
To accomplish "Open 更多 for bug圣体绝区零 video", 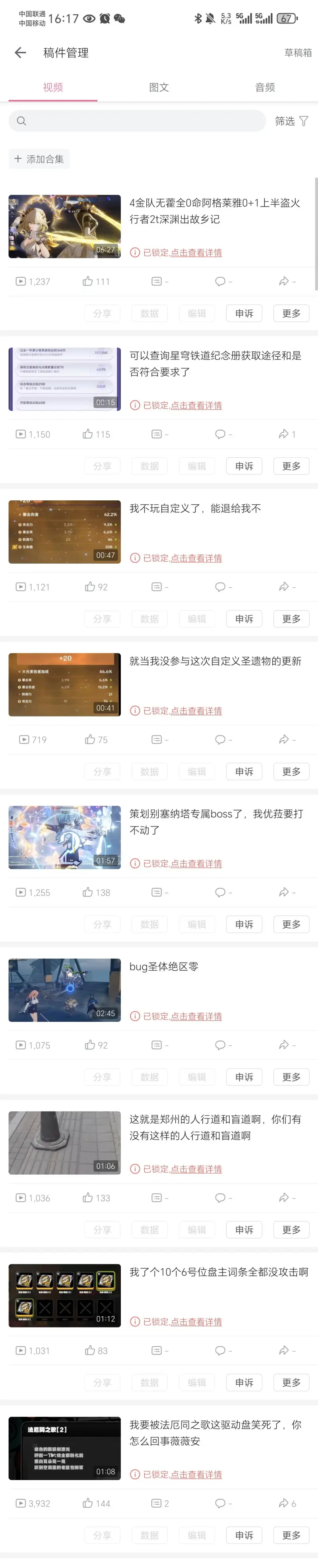I will [x=291, y=1078].
